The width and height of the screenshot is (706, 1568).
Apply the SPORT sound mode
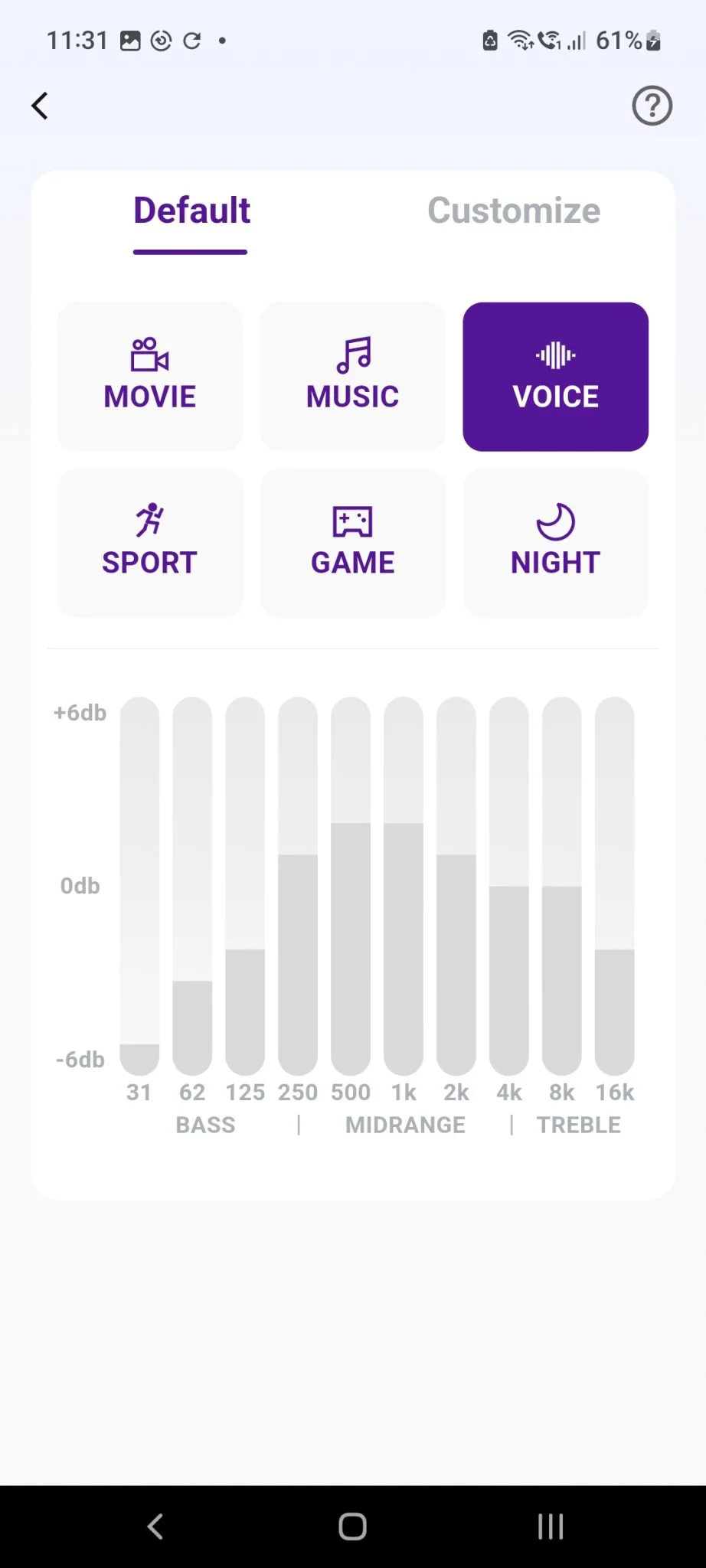(150, 543)
